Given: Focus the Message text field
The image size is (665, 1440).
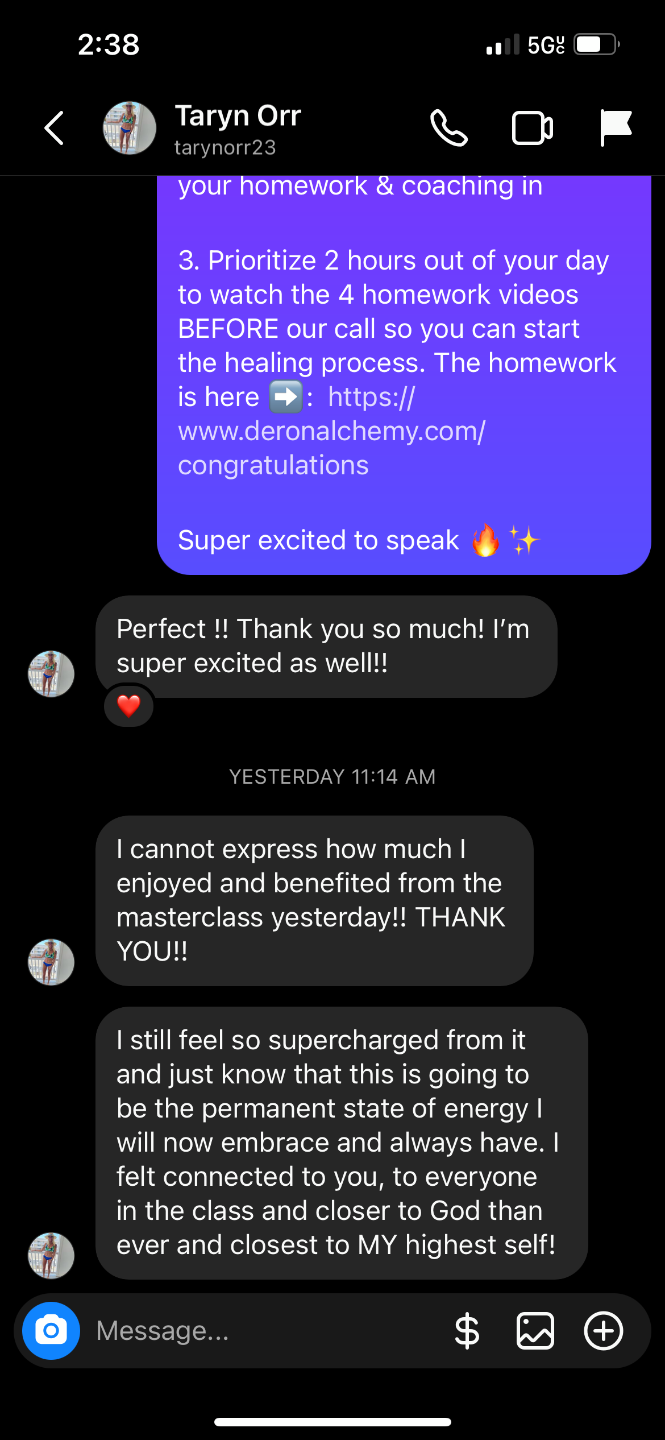Looking at the screenshot, I should (x=260, y=1331).
